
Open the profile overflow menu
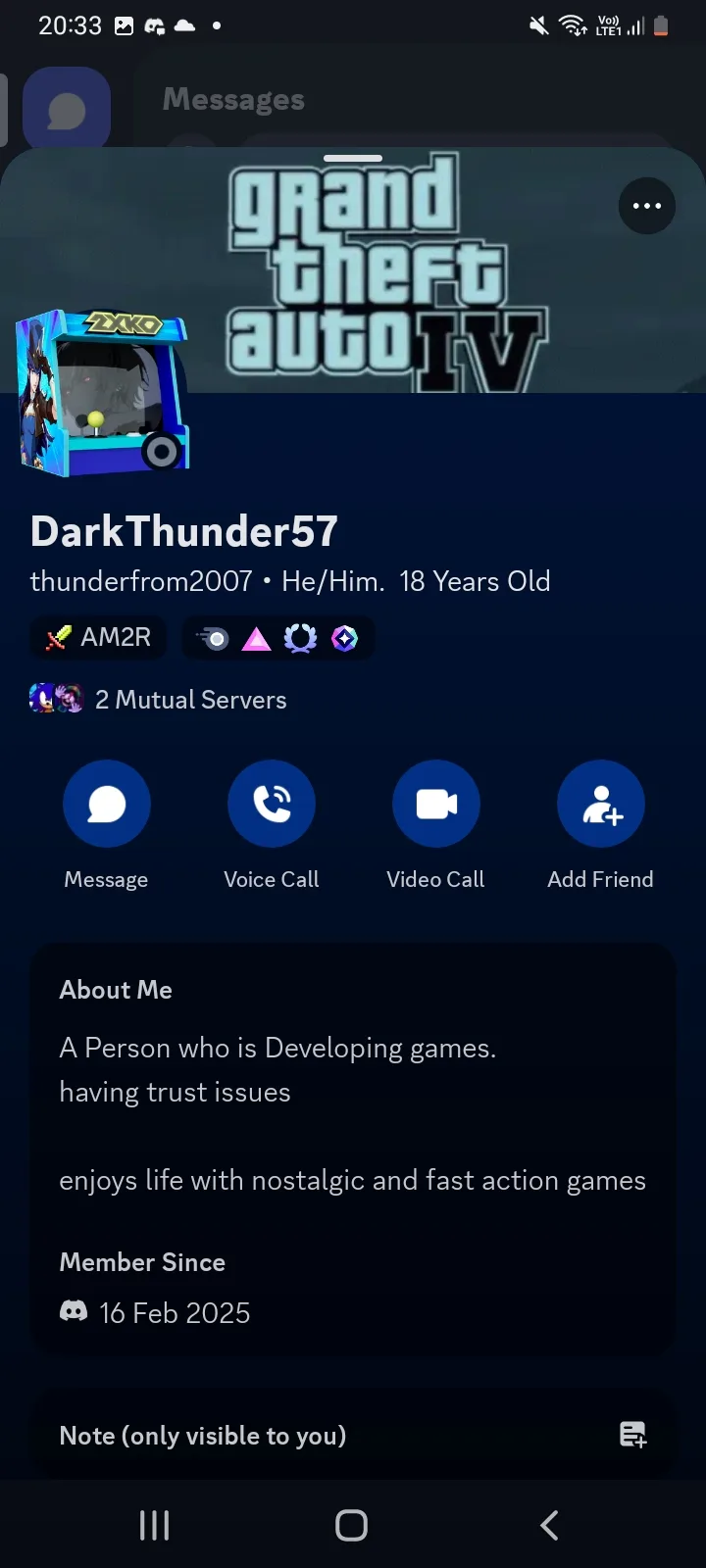pyautogui.click(x=647, y=206)
